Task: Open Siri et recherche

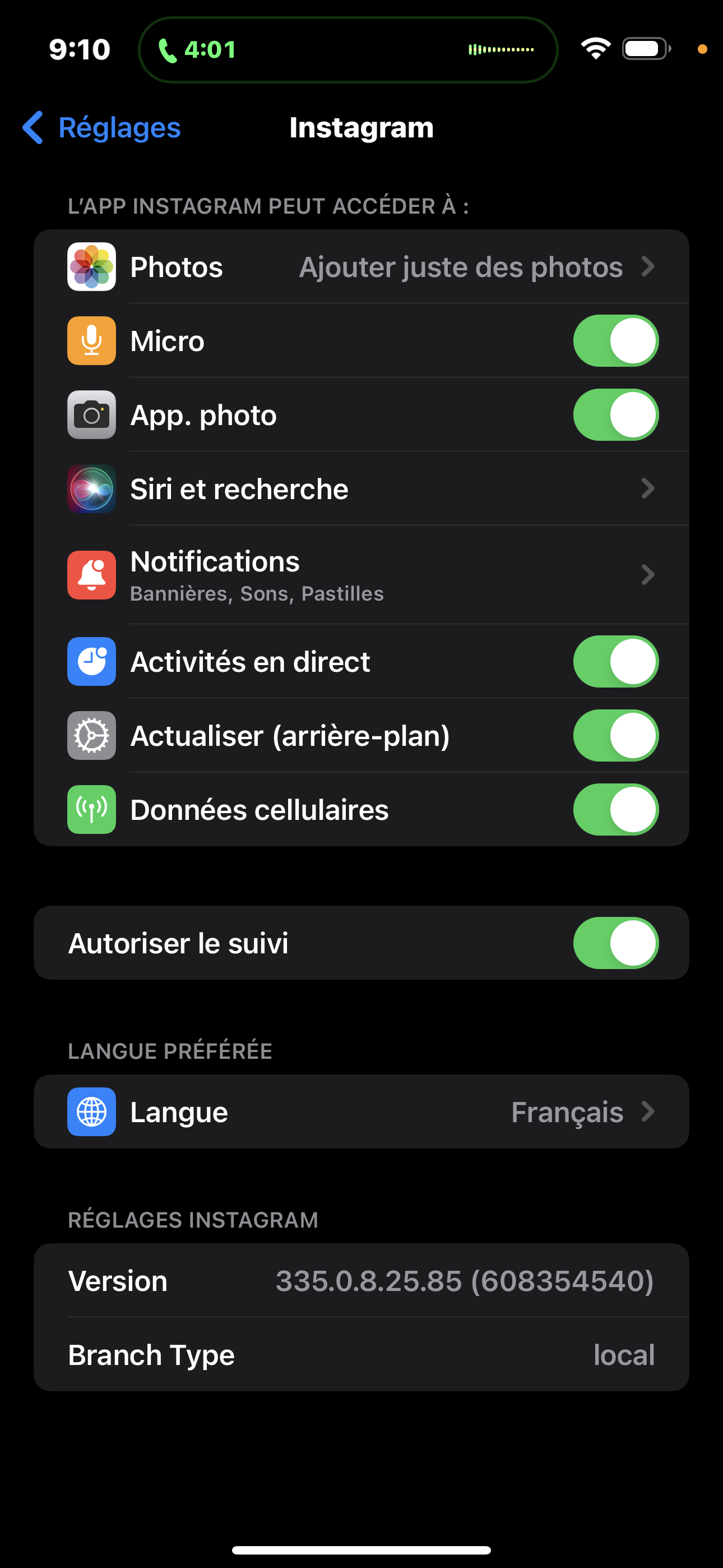Action: click(361, 489)
